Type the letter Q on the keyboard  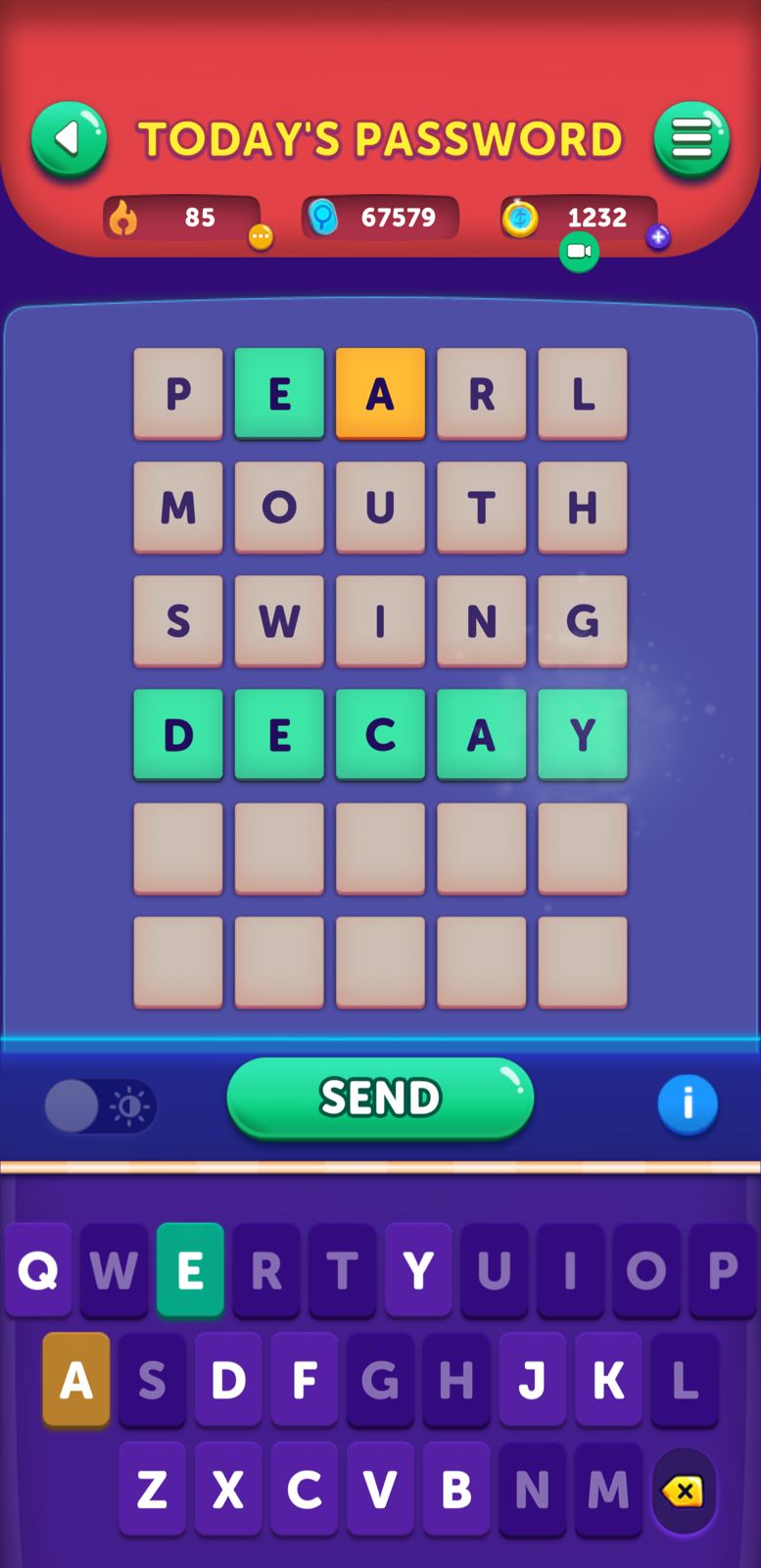pos(38,1271)
